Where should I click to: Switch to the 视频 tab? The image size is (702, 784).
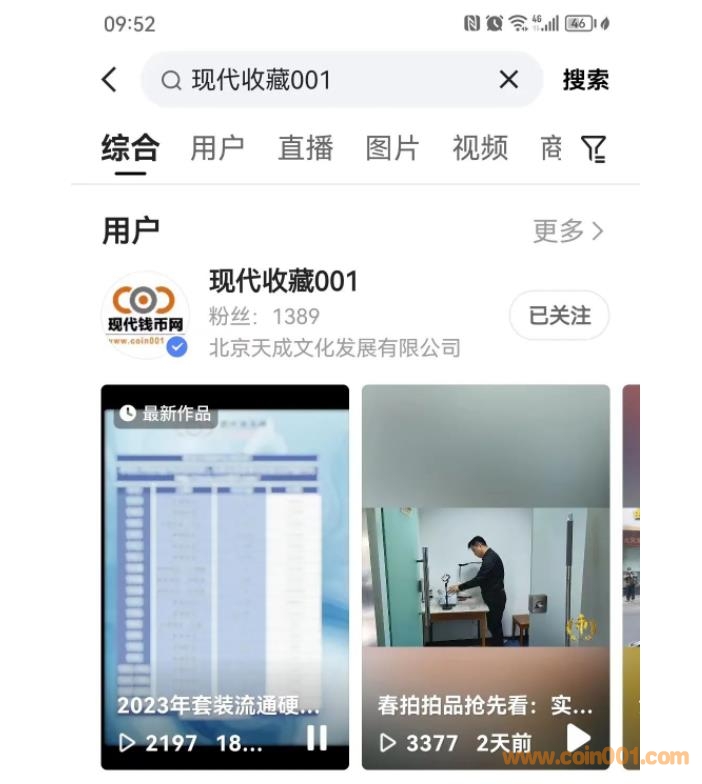(x=480, y=148)
